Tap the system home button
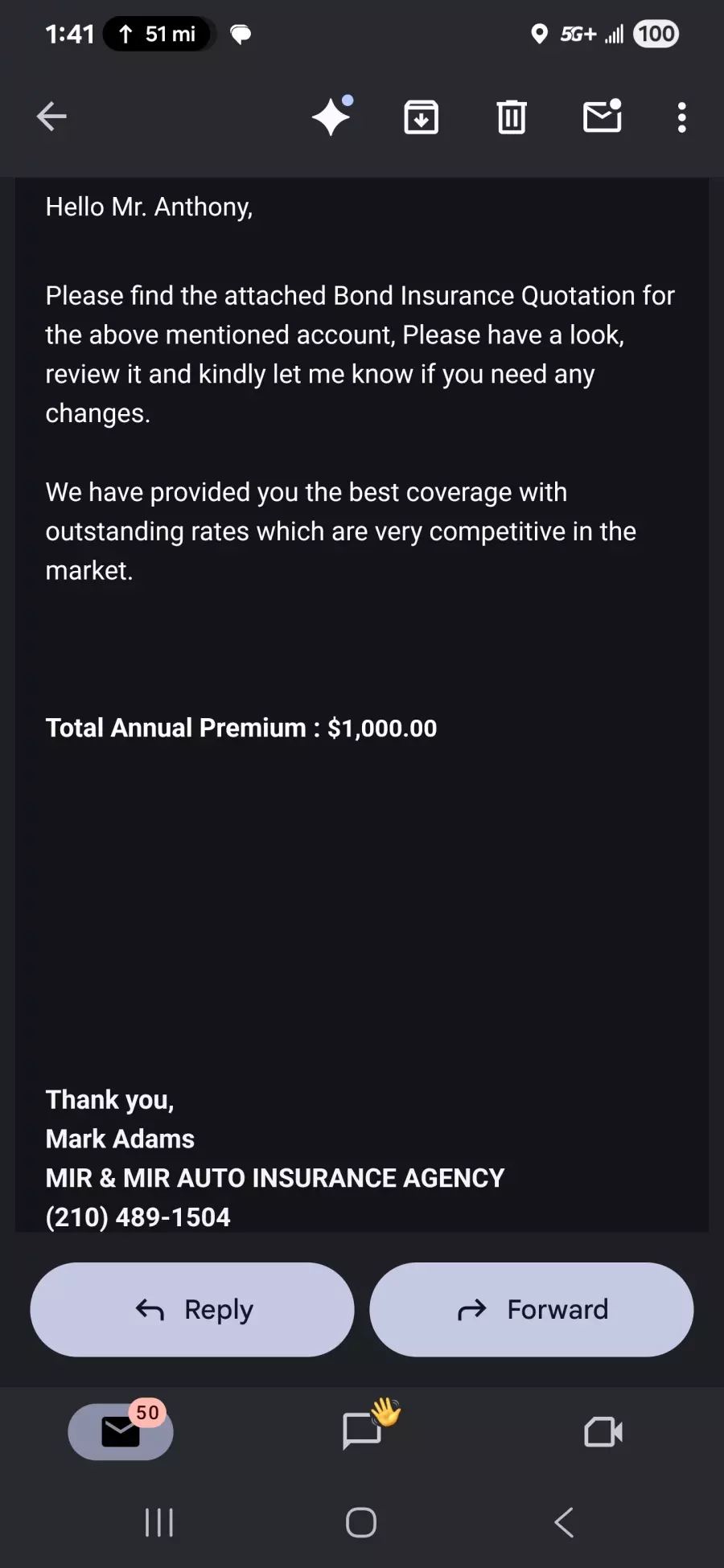Screen dimensions: 724x1568 pyautogui.click(x=361, y=1522)
